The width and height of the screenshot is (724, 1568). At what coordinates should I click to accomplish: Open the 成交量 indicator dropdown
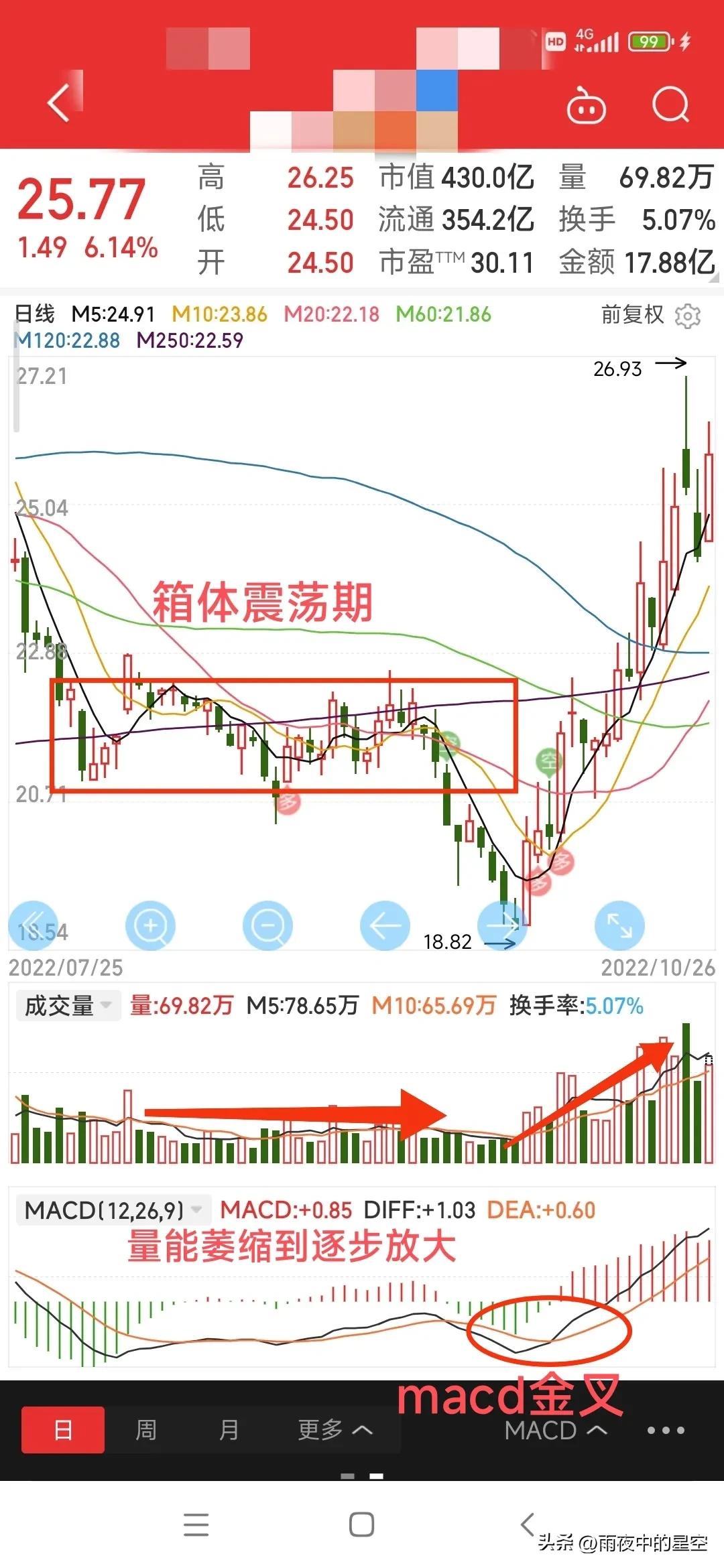pos(68,1006)
